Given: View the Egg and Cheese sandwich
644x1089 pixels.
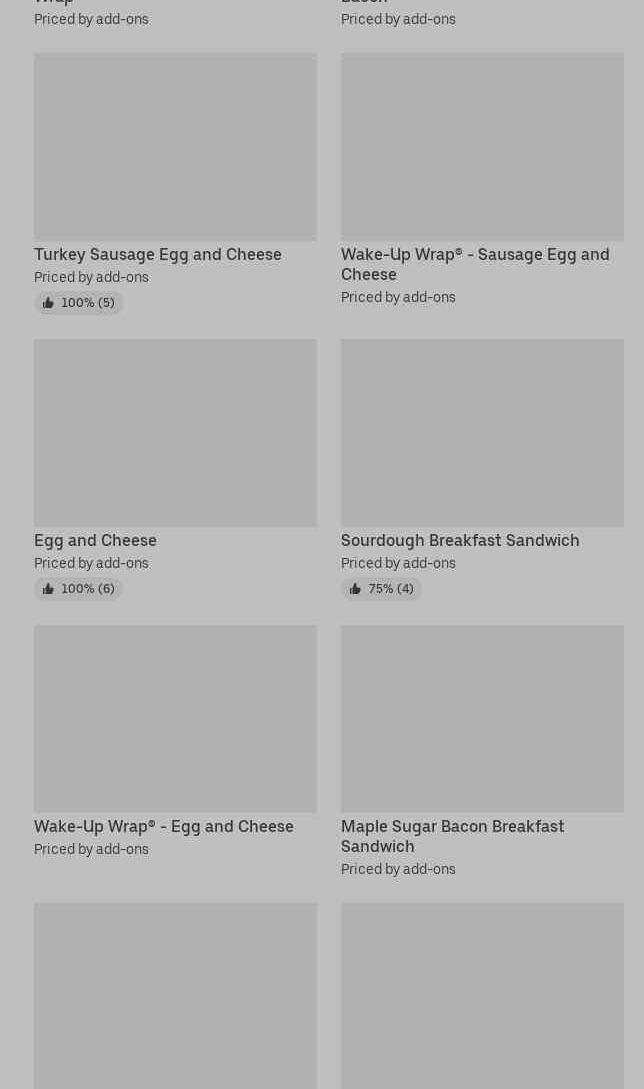Looking at the screenshot, I should point(175,433).
